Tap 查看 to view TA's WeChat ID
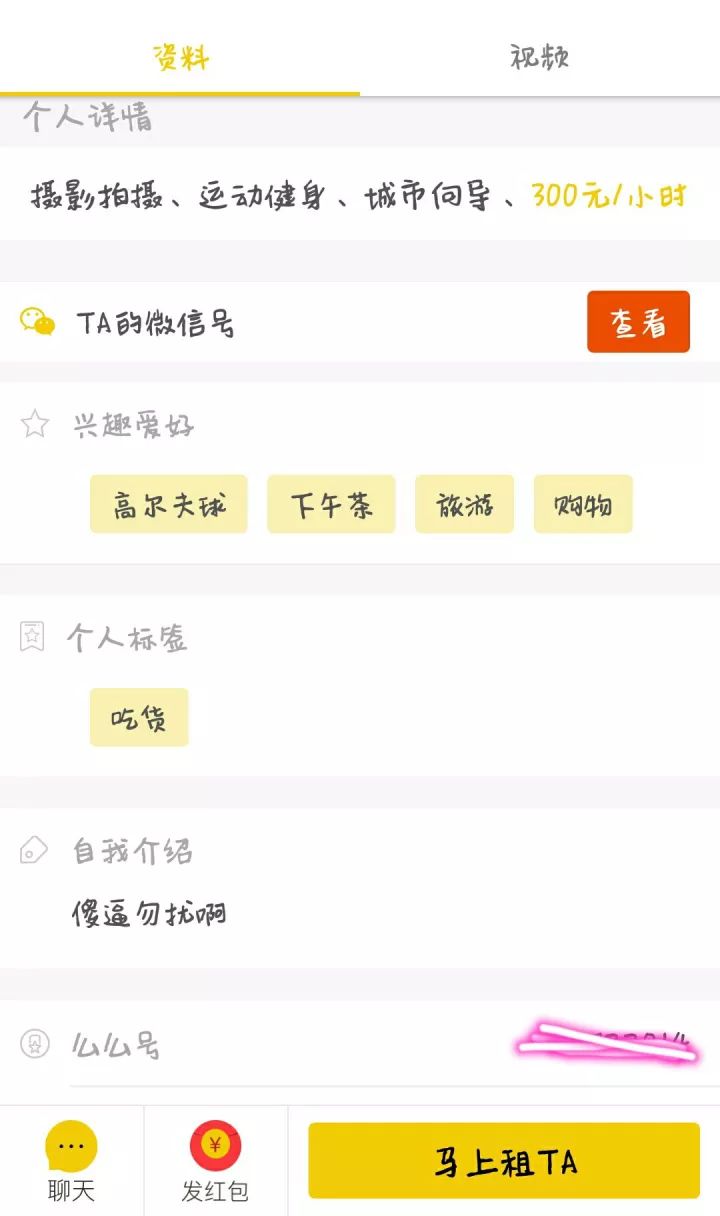This screenshot has width=720, height=1216. pos(638,322)
